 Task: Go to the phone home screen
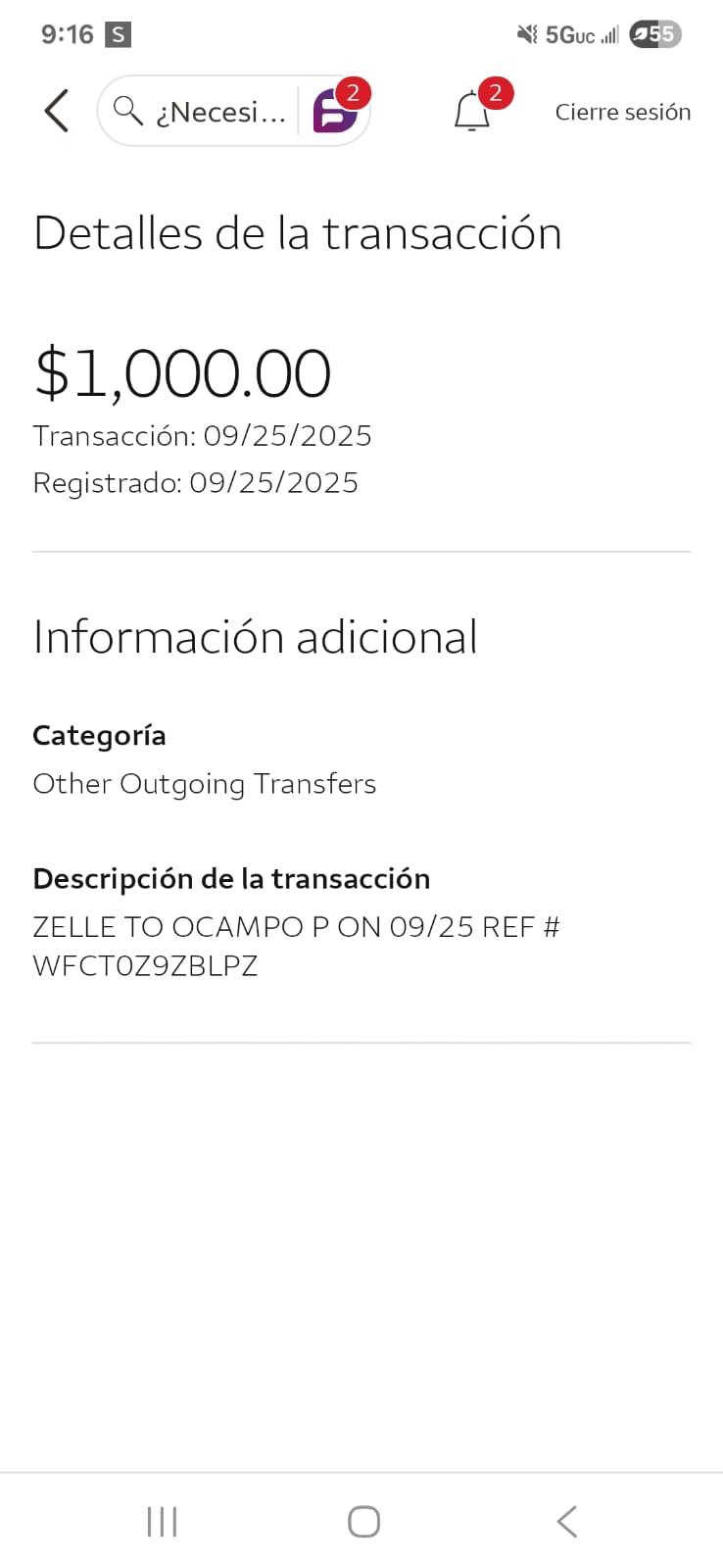pos(363,1521)
